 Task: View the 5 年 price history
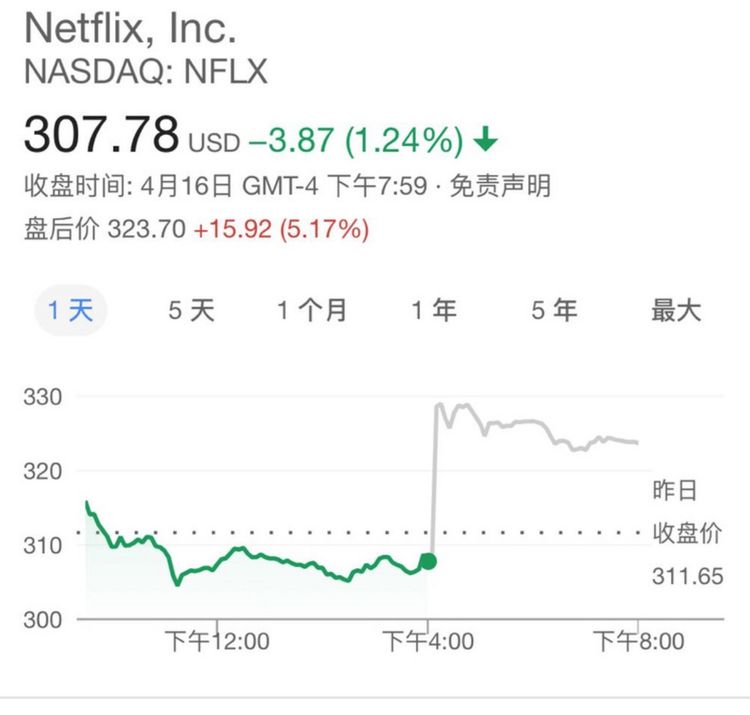[x=554, y=310]
